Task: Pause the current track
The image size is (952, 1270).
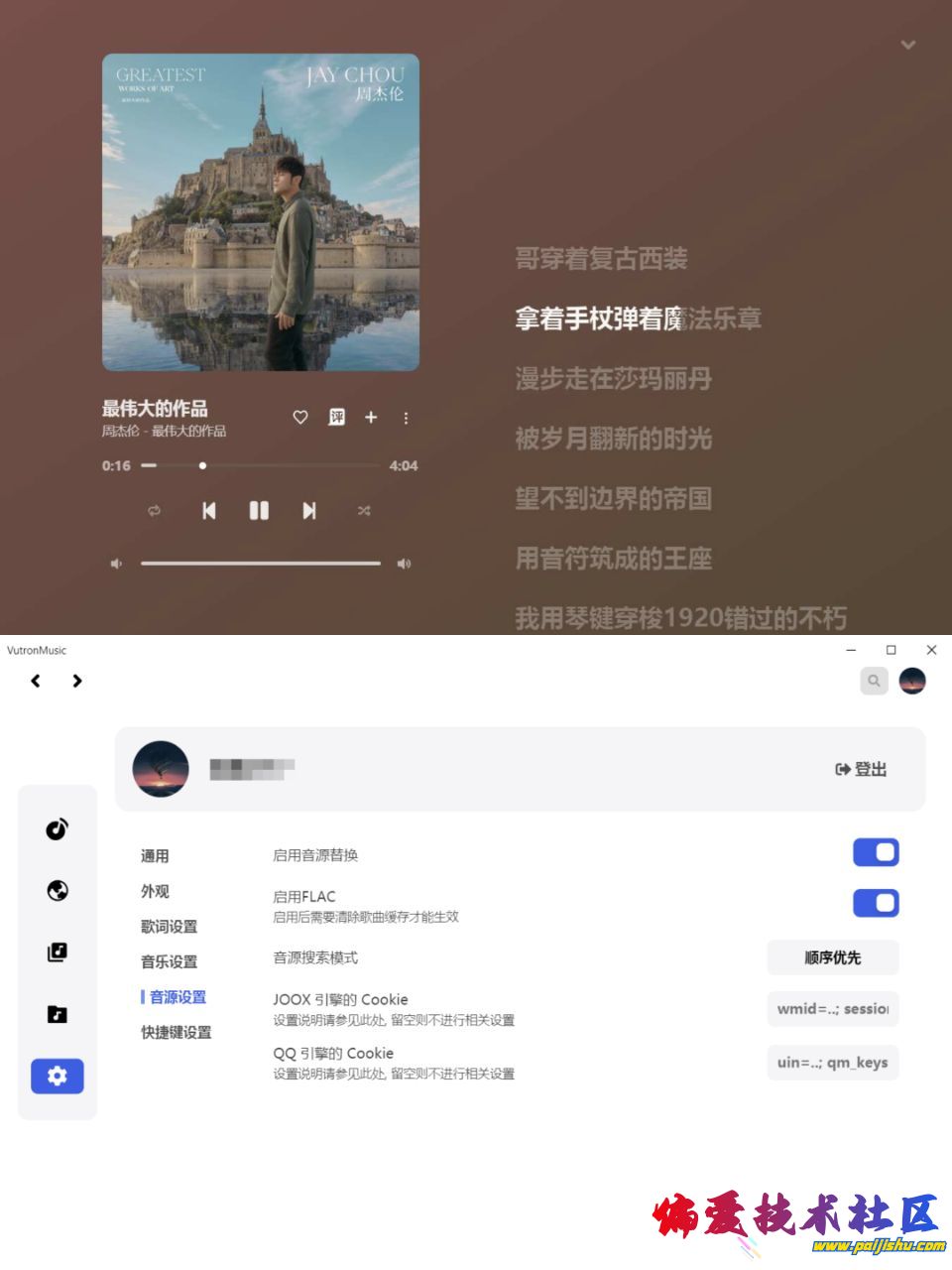Action: tap(259, 510)
